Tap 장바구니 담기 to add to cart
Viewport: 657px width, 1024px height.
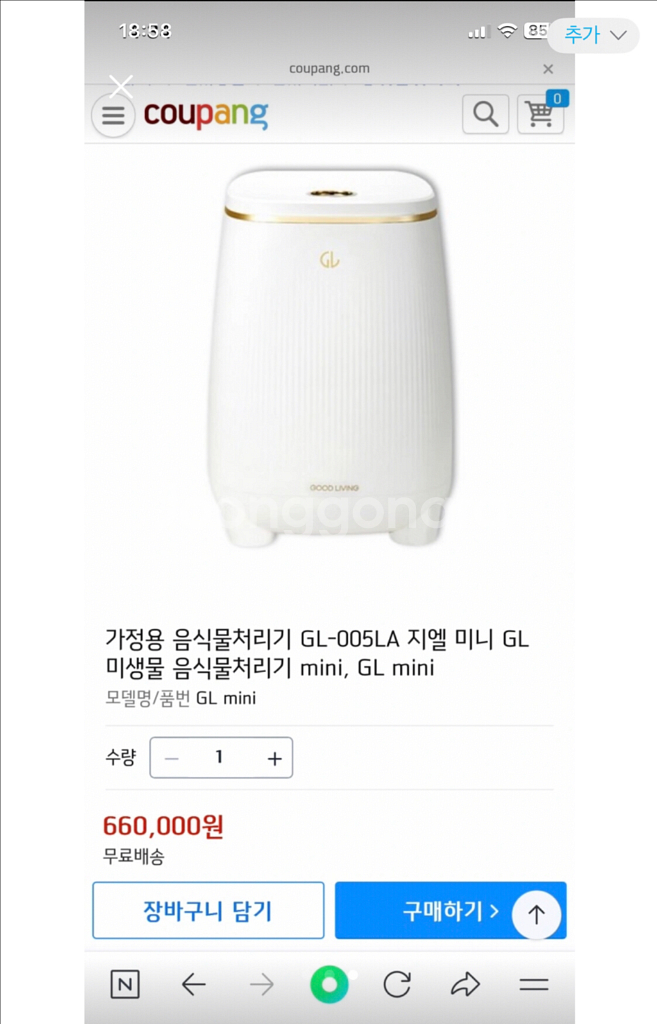[208, 910]
